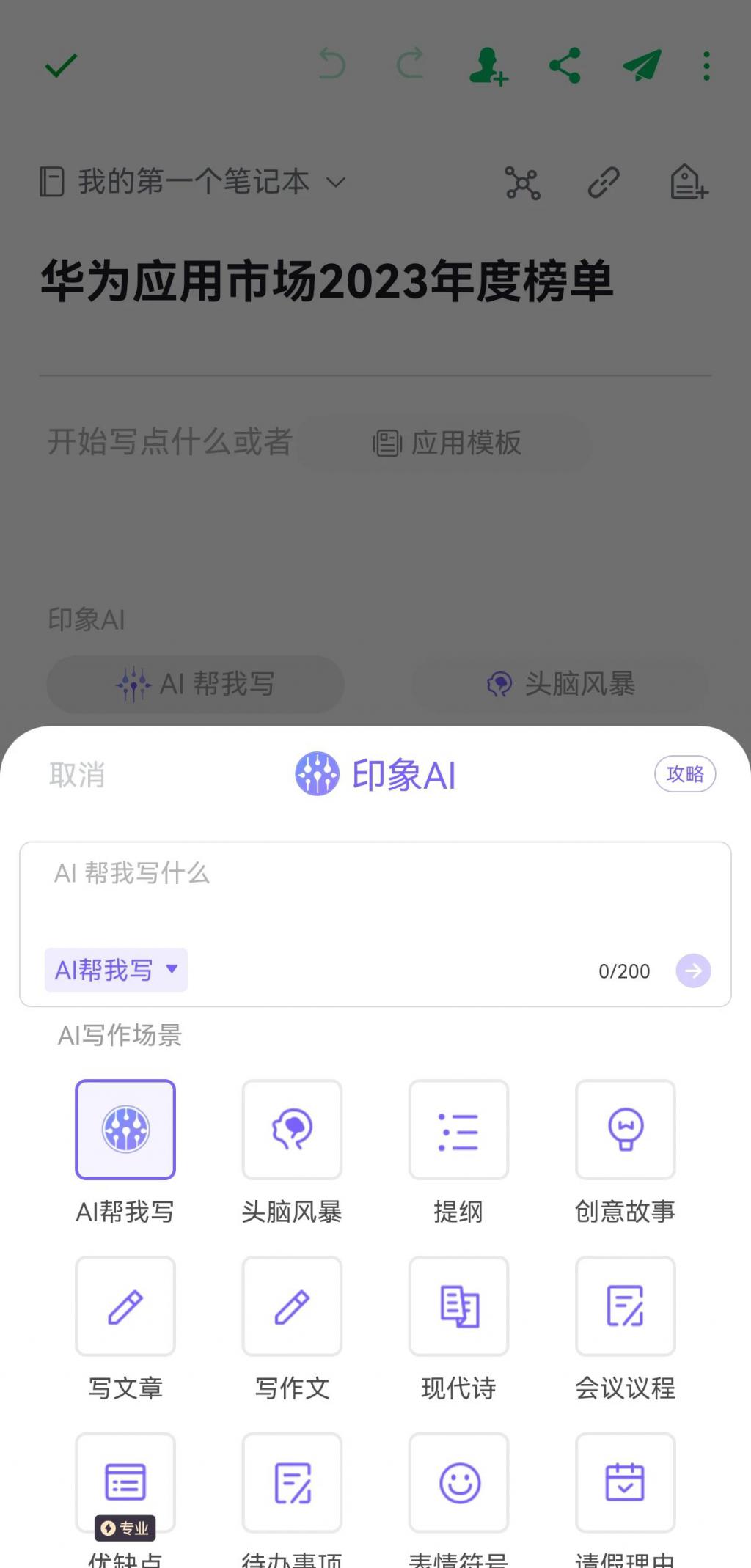Select the 请假理由 scene
Image resolution: width=751 pixels, height=1568 pixels.
pos(625,1483)
